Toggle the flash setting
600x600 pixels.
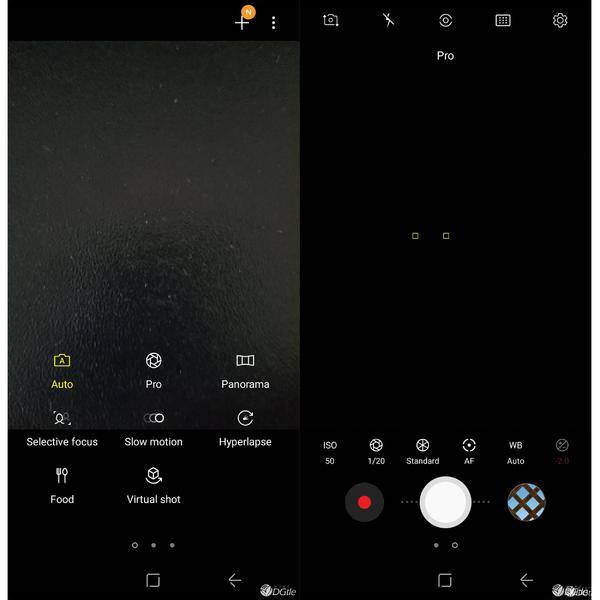click(389, 20)
